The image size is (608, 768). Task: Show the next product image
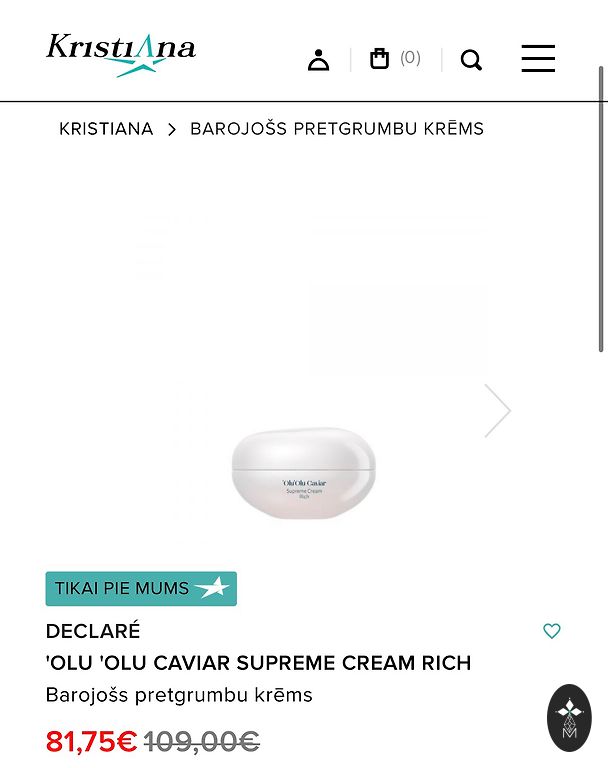pyautogui.click(x=497, y=410)
